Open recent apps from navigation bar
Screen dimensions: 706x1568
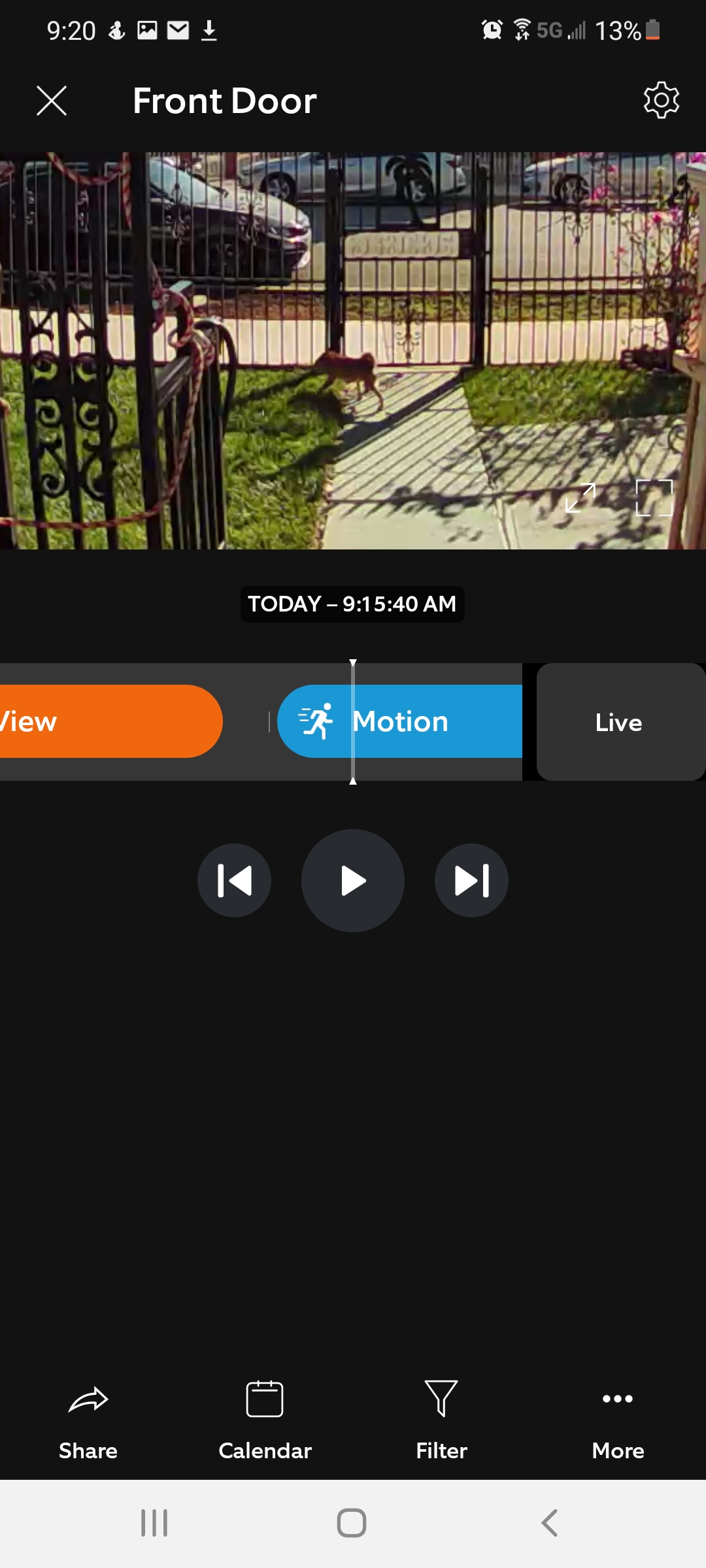[x=154, y=1523]
